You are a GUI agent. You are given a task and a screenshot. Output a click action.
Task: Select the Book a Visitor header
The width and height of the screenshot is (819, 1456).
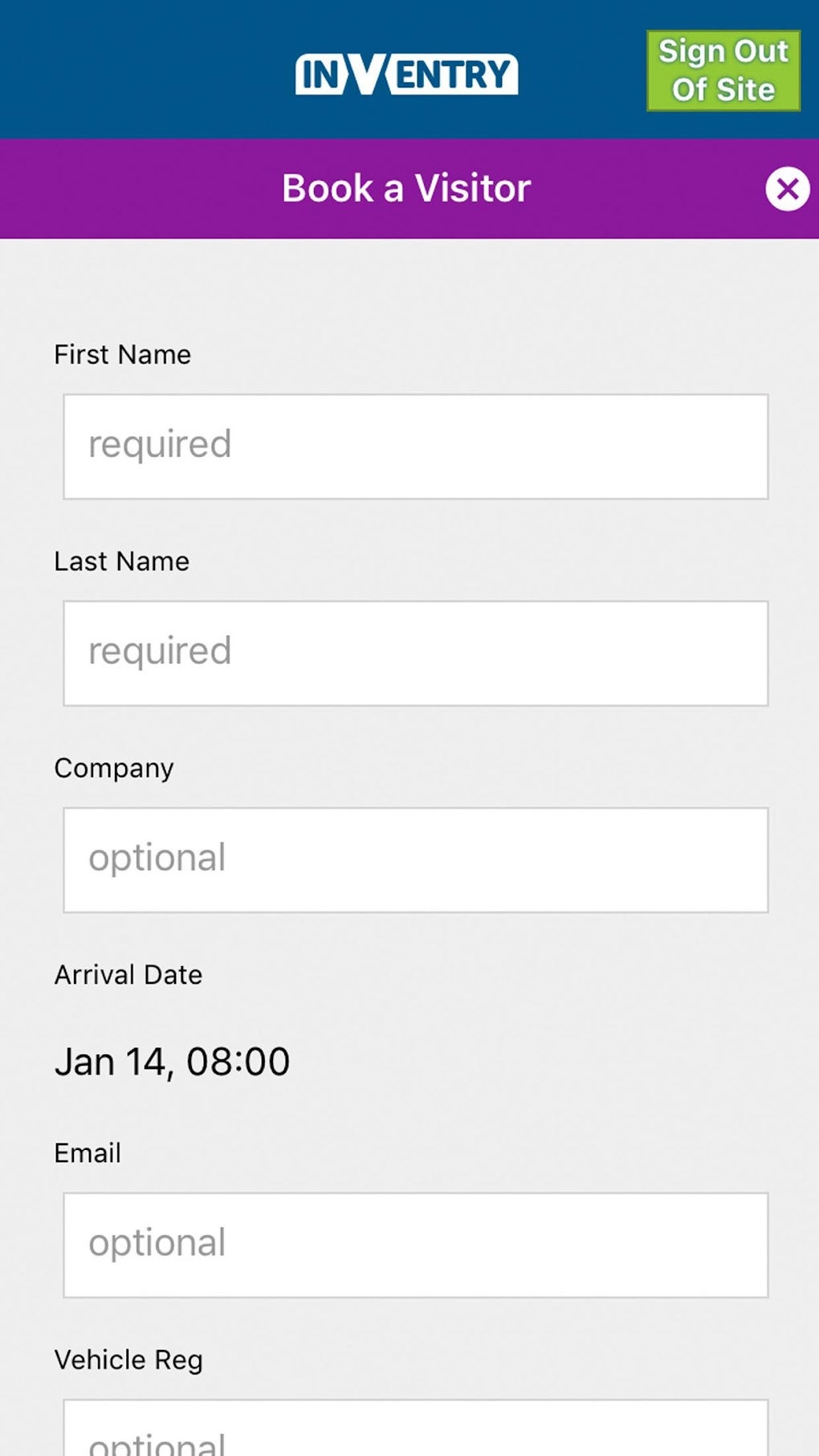[x=405, y=187]
